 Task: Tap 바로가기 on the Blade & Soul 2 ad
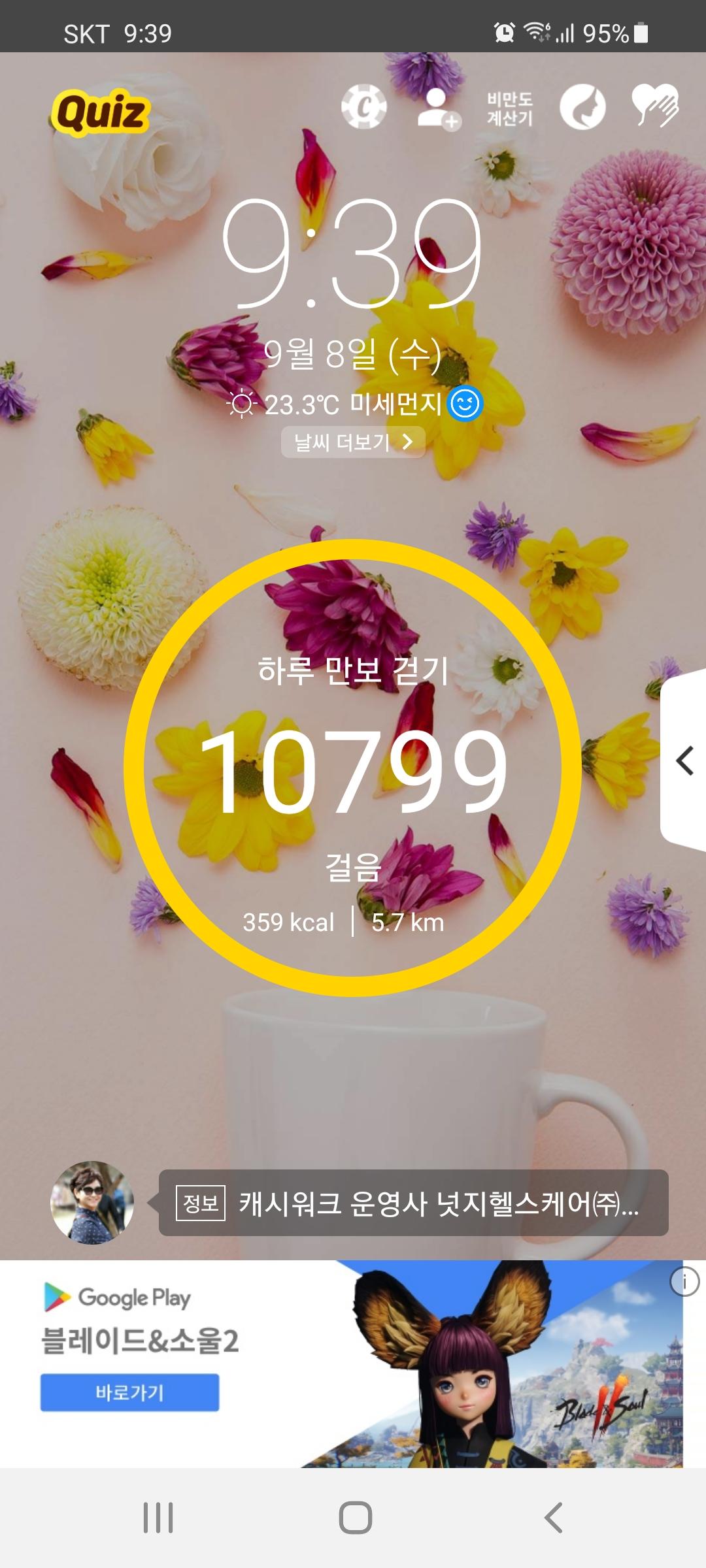click(x=129, y=1392)
